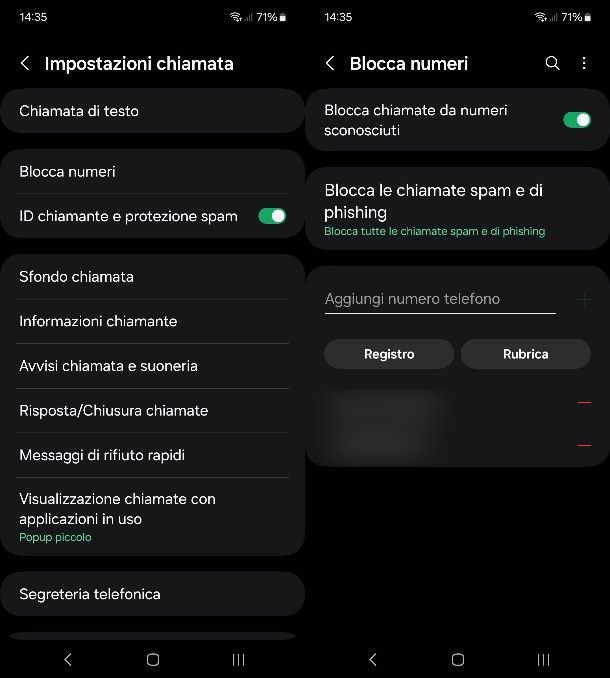This screenshot has height=678, width=610.
Task: Open Segreteria telefonica
Action: (152, 594)
